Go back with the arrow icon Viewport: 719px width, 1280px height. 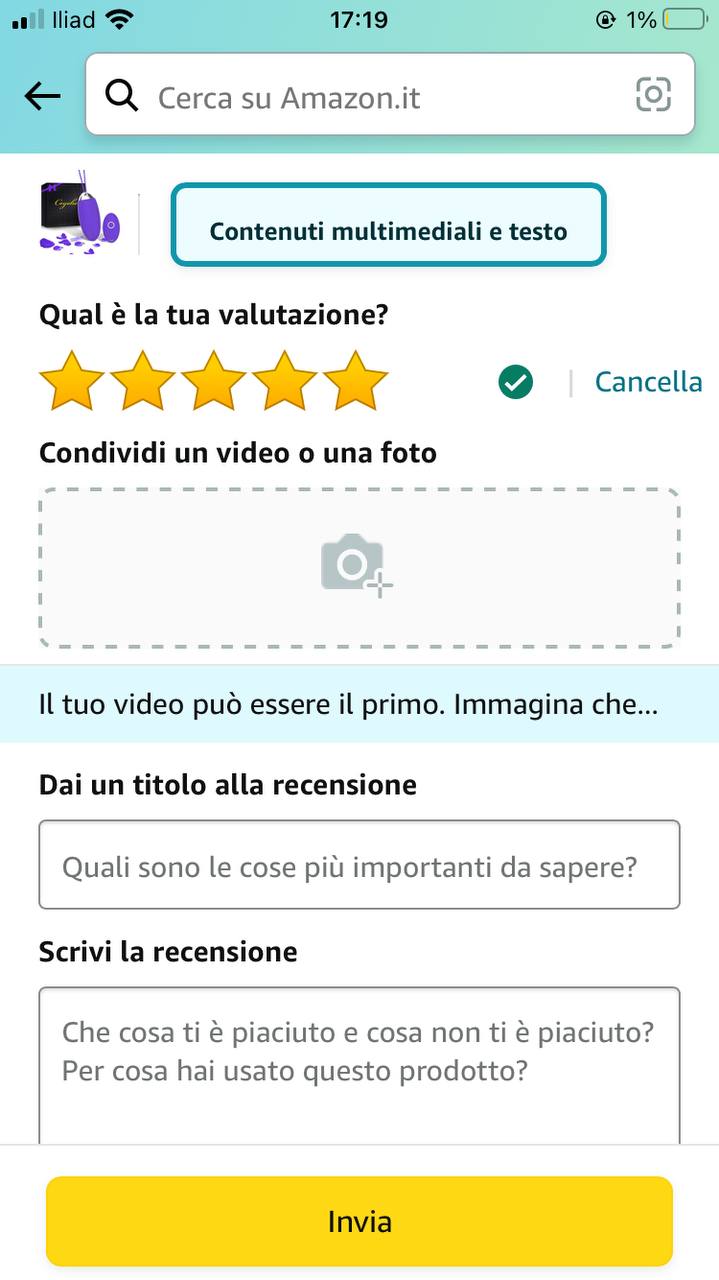click(42, 96)
